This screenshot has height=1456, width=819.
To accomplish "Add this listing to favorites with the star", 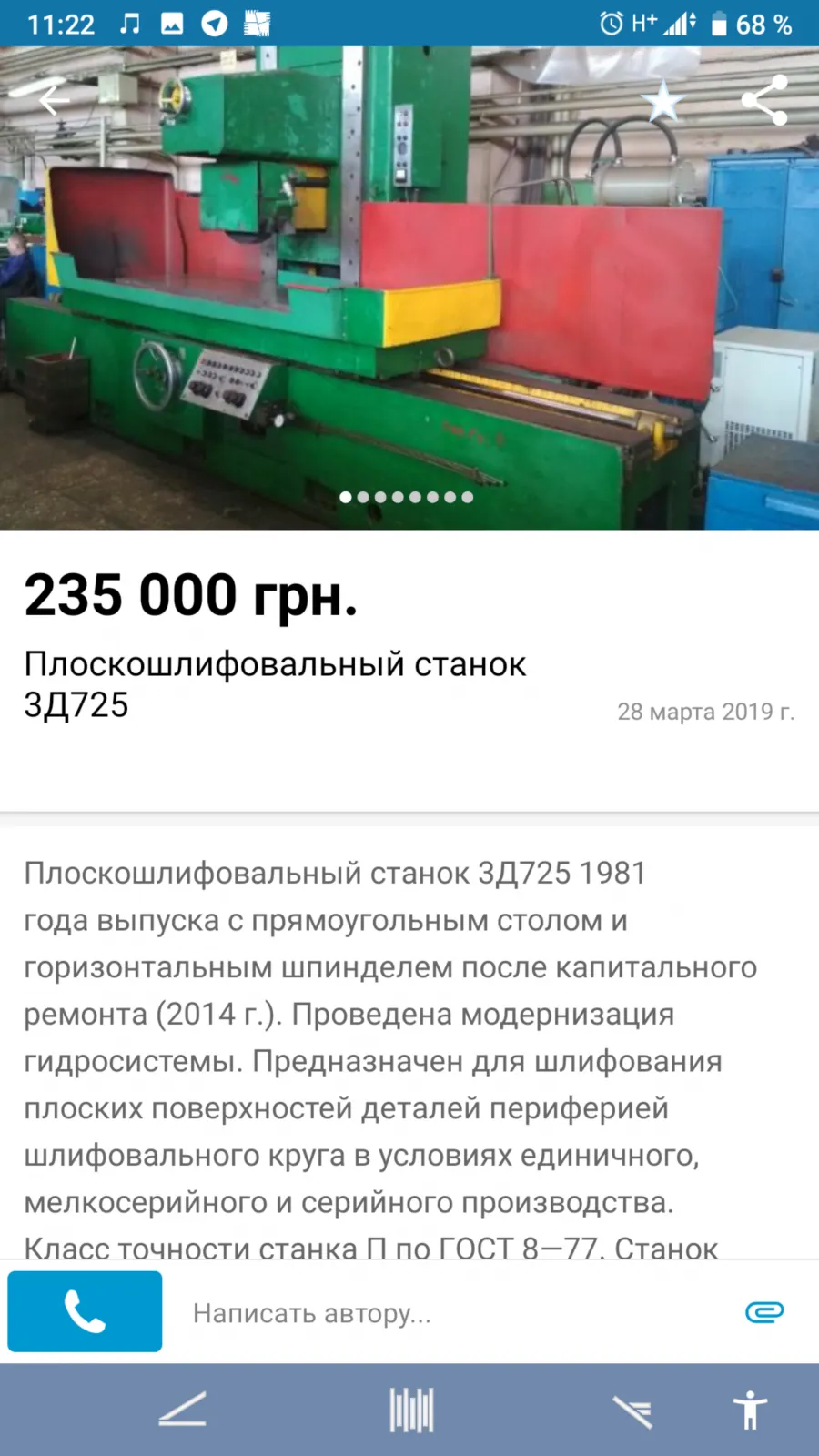I will (663, 100).
